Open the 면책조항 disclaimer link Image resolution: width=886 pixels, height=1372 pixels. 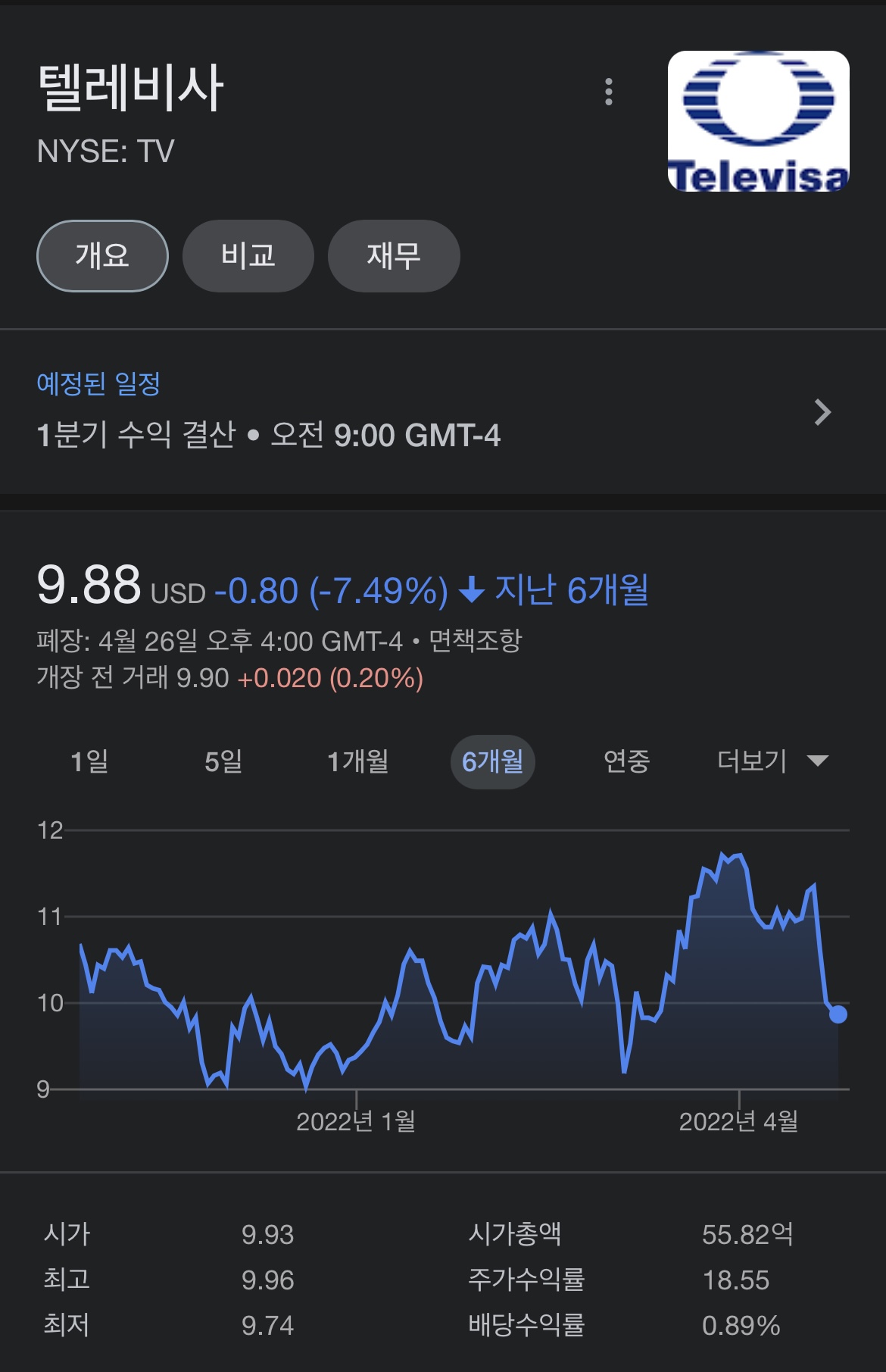point(475,641)
